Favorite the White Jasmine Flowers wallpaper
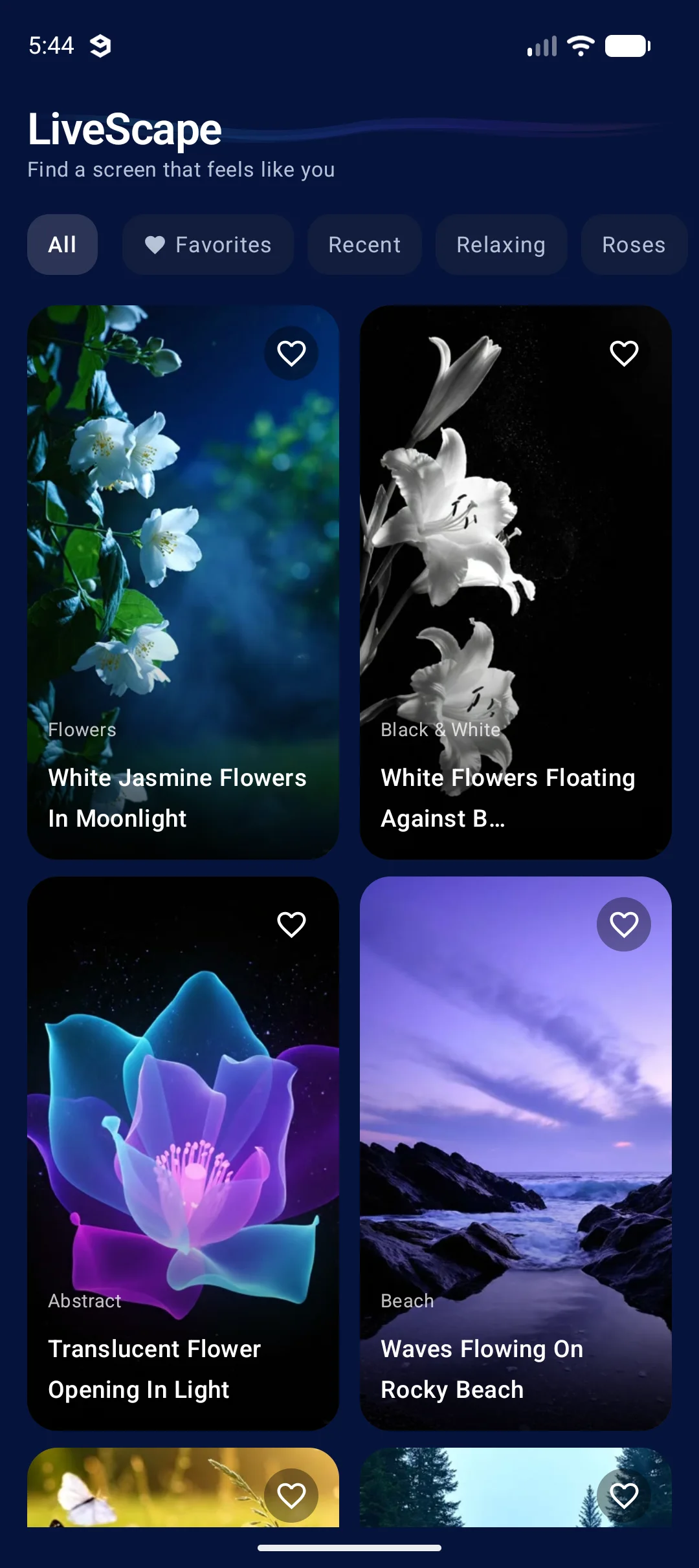The image size is (699, 1568). (x=291, y=353)
